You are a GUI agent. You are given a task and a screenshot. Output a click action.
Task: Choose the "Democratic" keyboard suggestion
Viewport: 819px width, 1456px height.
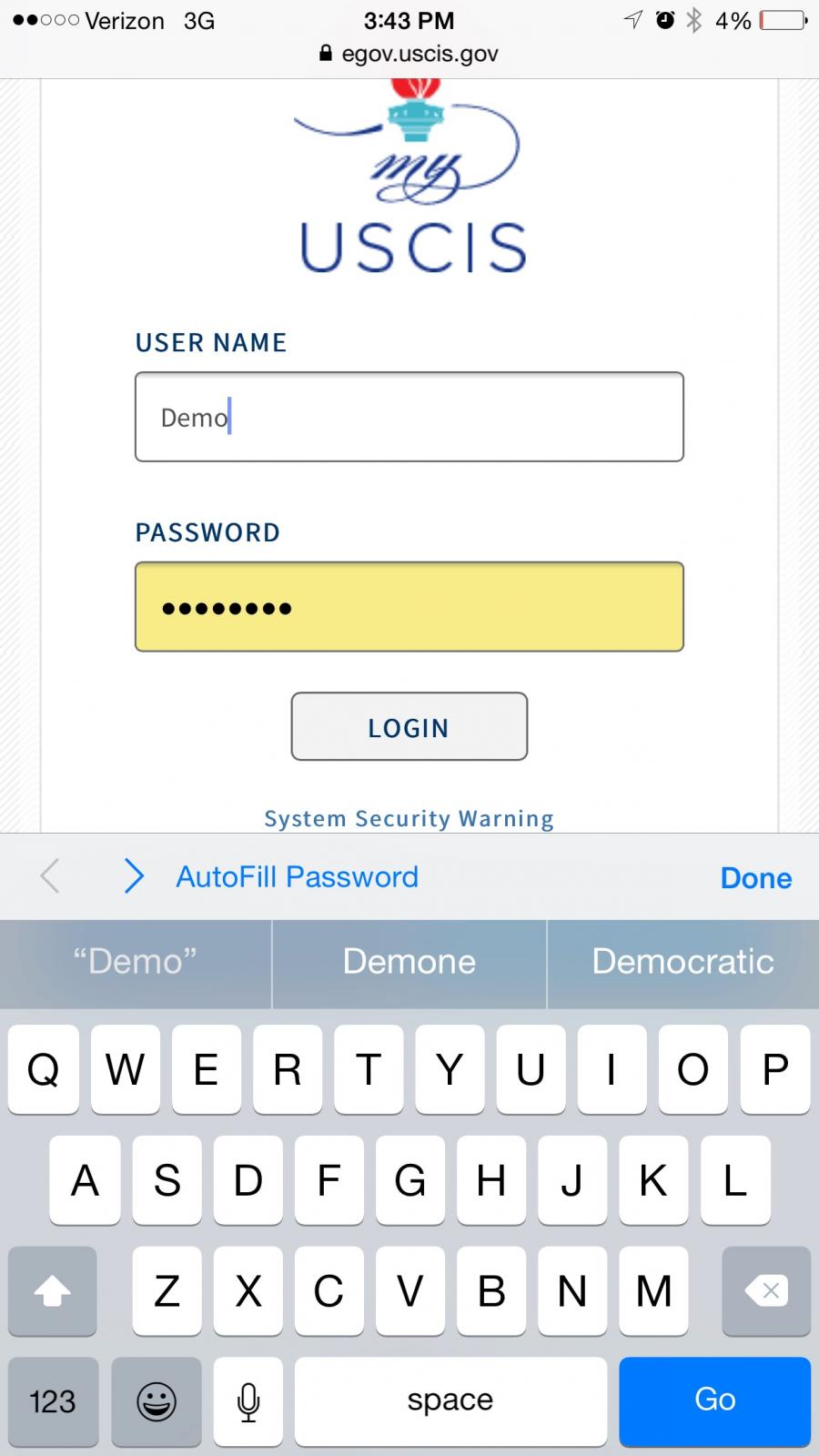683,962
